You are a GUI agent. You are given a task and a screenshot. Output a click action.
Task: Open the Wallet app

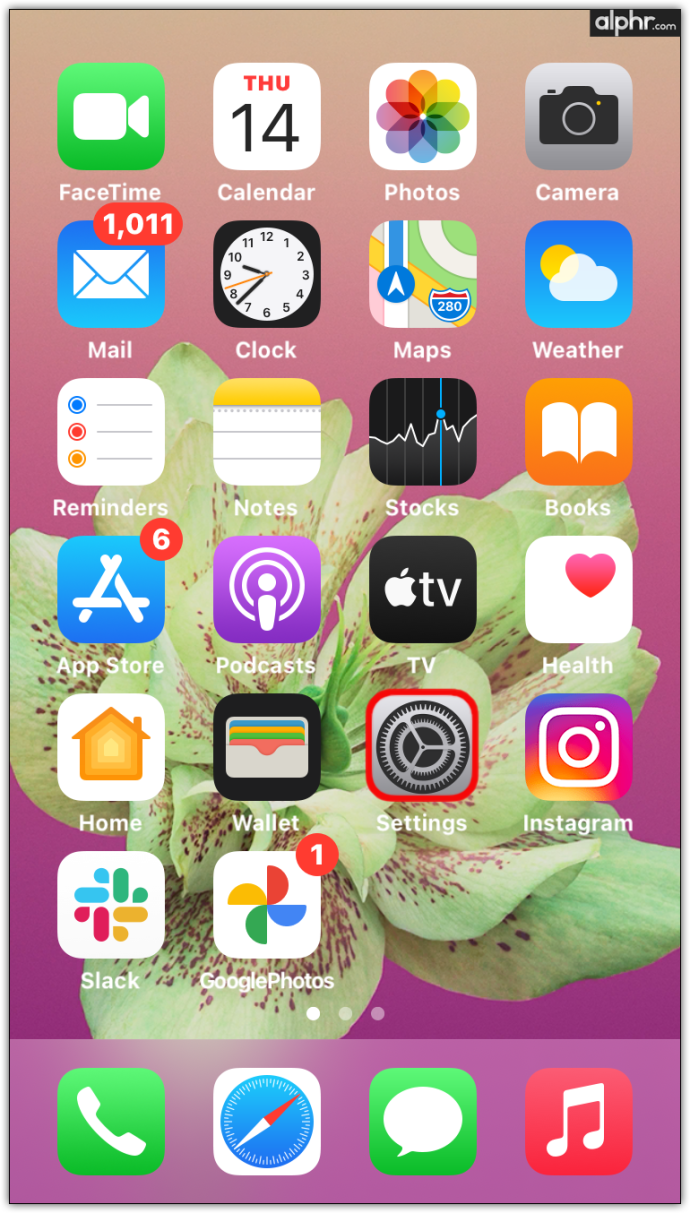point(267,746)
